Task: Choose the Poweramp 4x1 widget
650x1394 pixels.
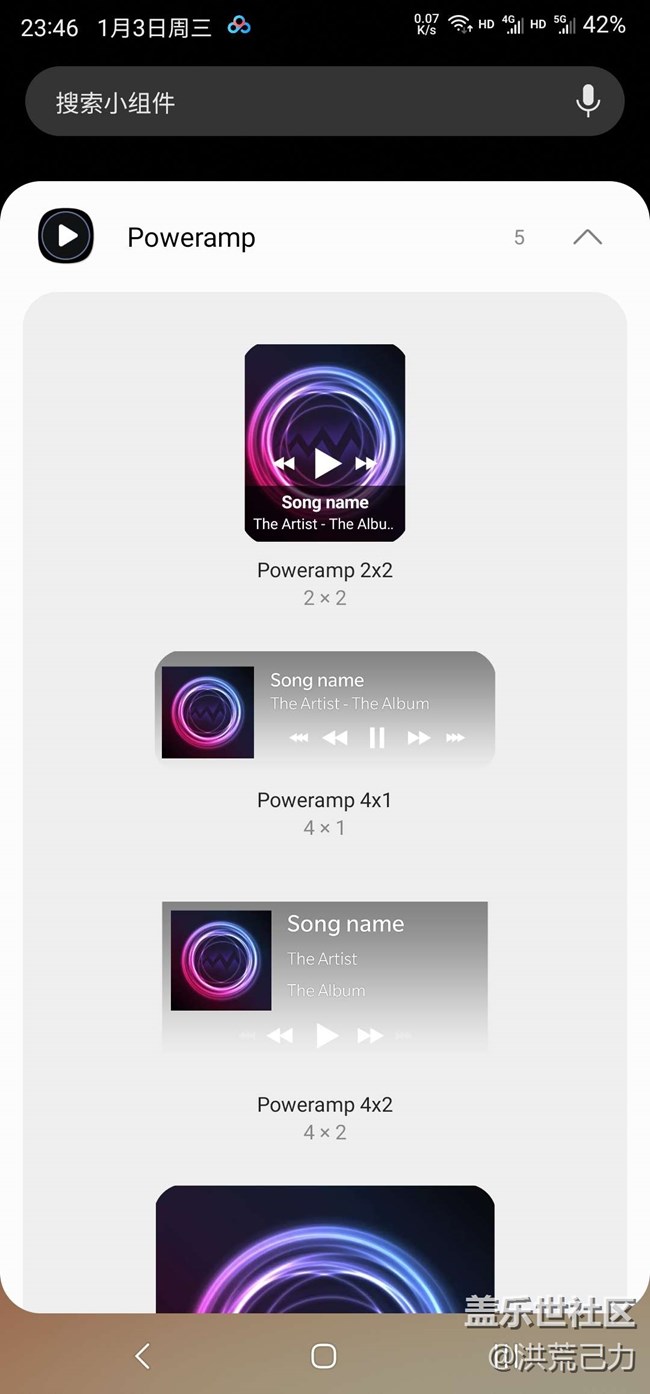Action: (325, 711)
